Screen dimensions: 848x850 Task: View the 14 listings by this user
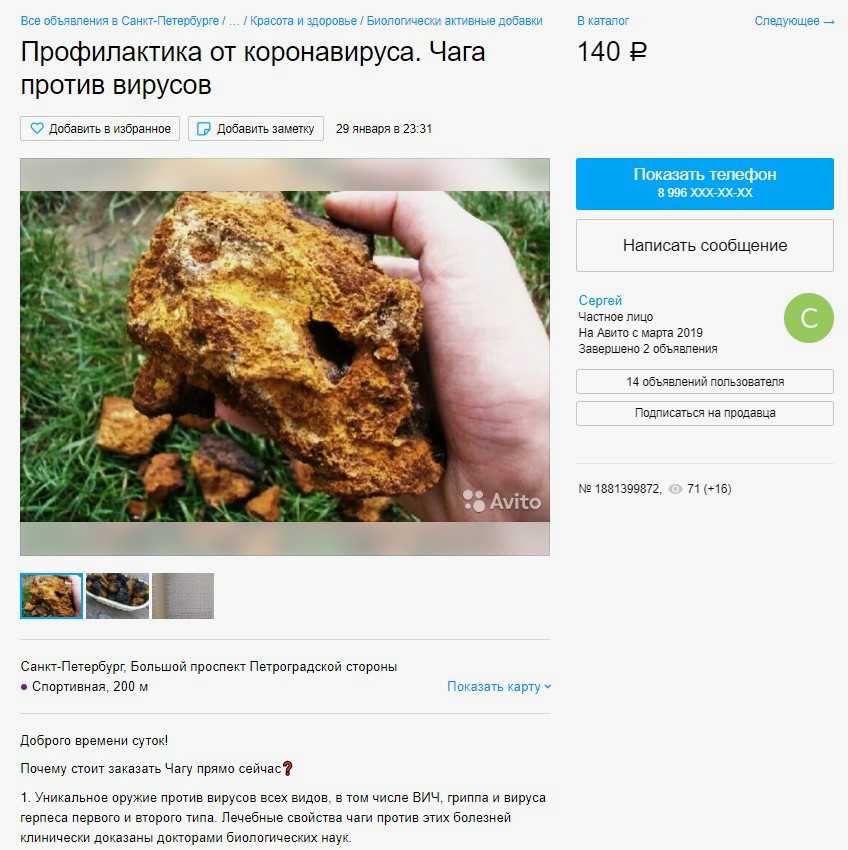(704, 381)
